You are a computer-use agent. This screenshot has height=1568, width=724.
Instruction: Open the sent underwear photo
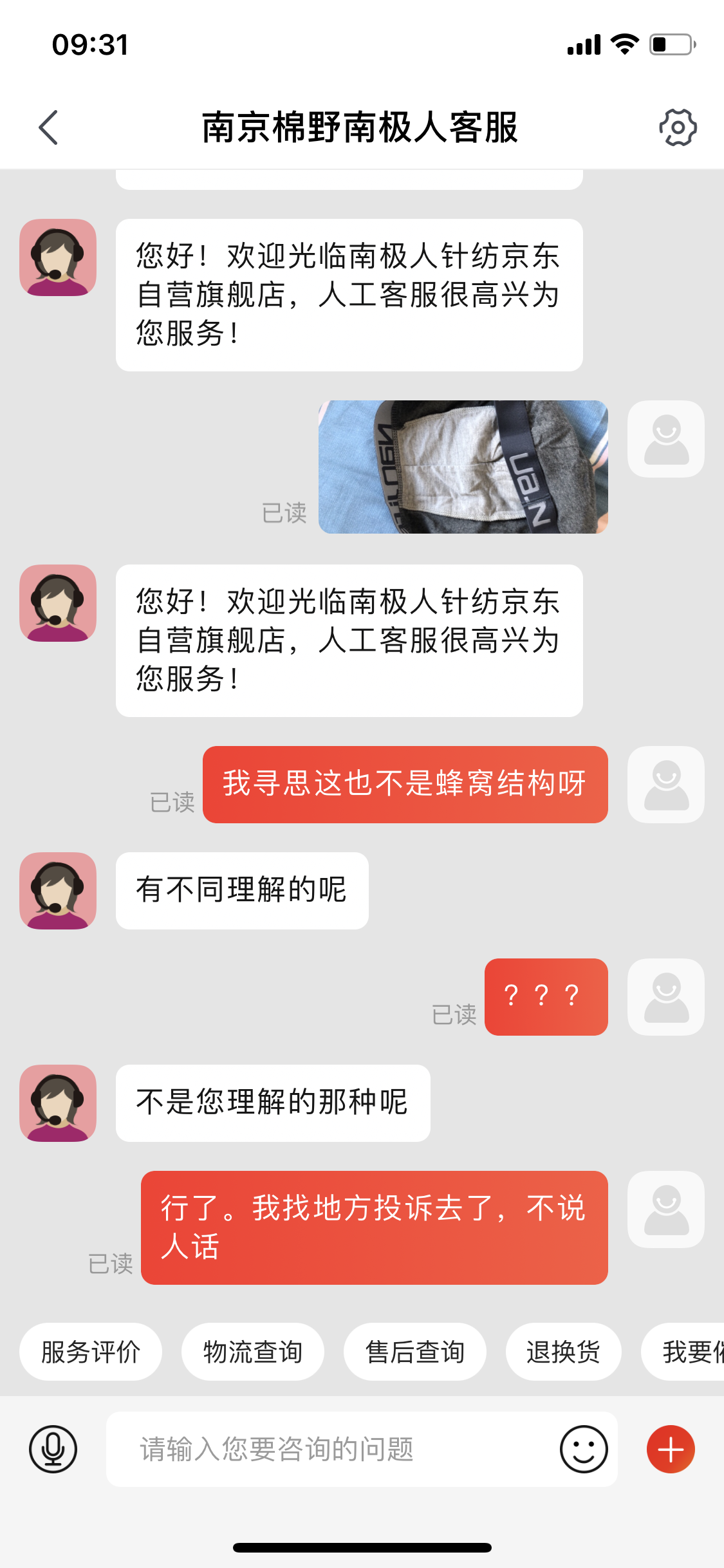click(463, 467)
